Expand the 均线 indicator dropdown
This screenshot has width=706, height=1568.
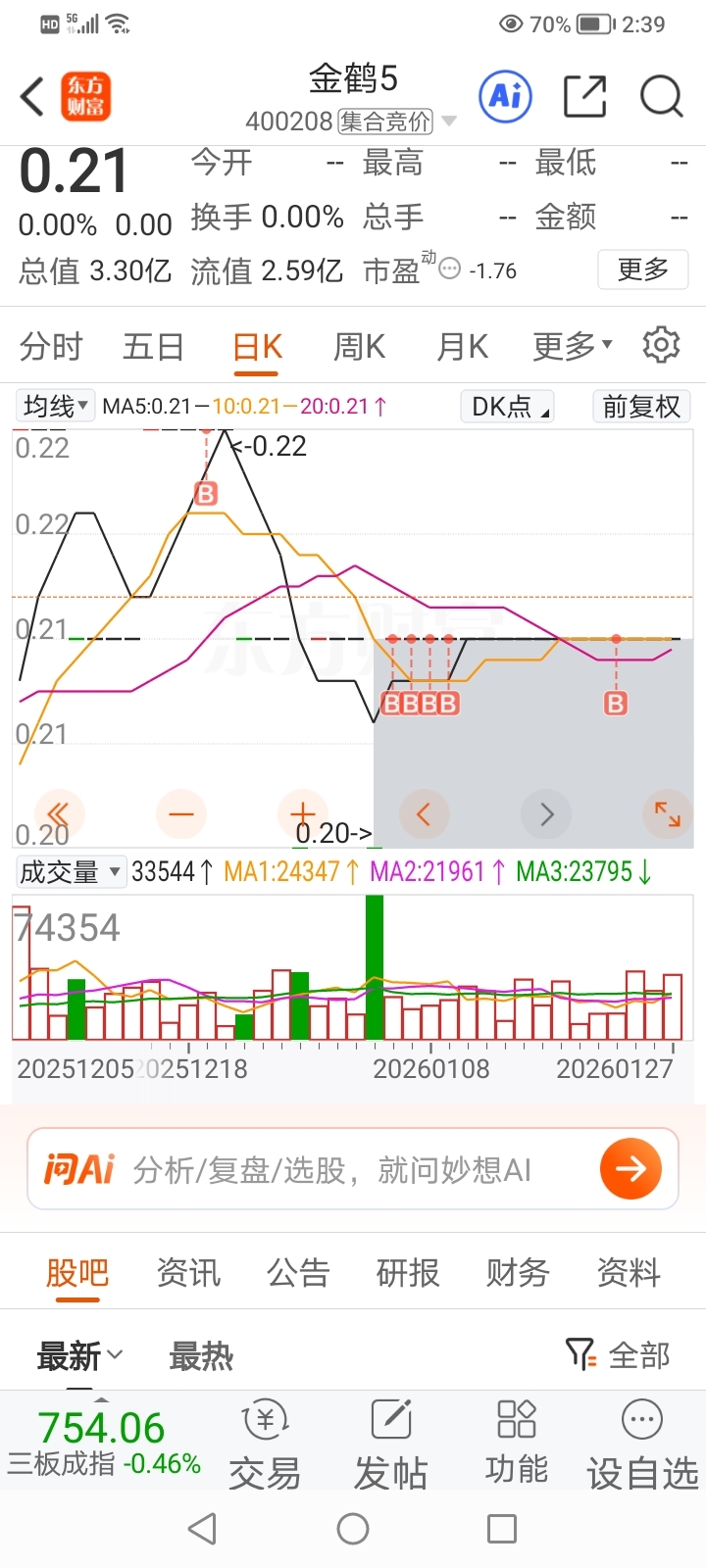tap(56, 406)
